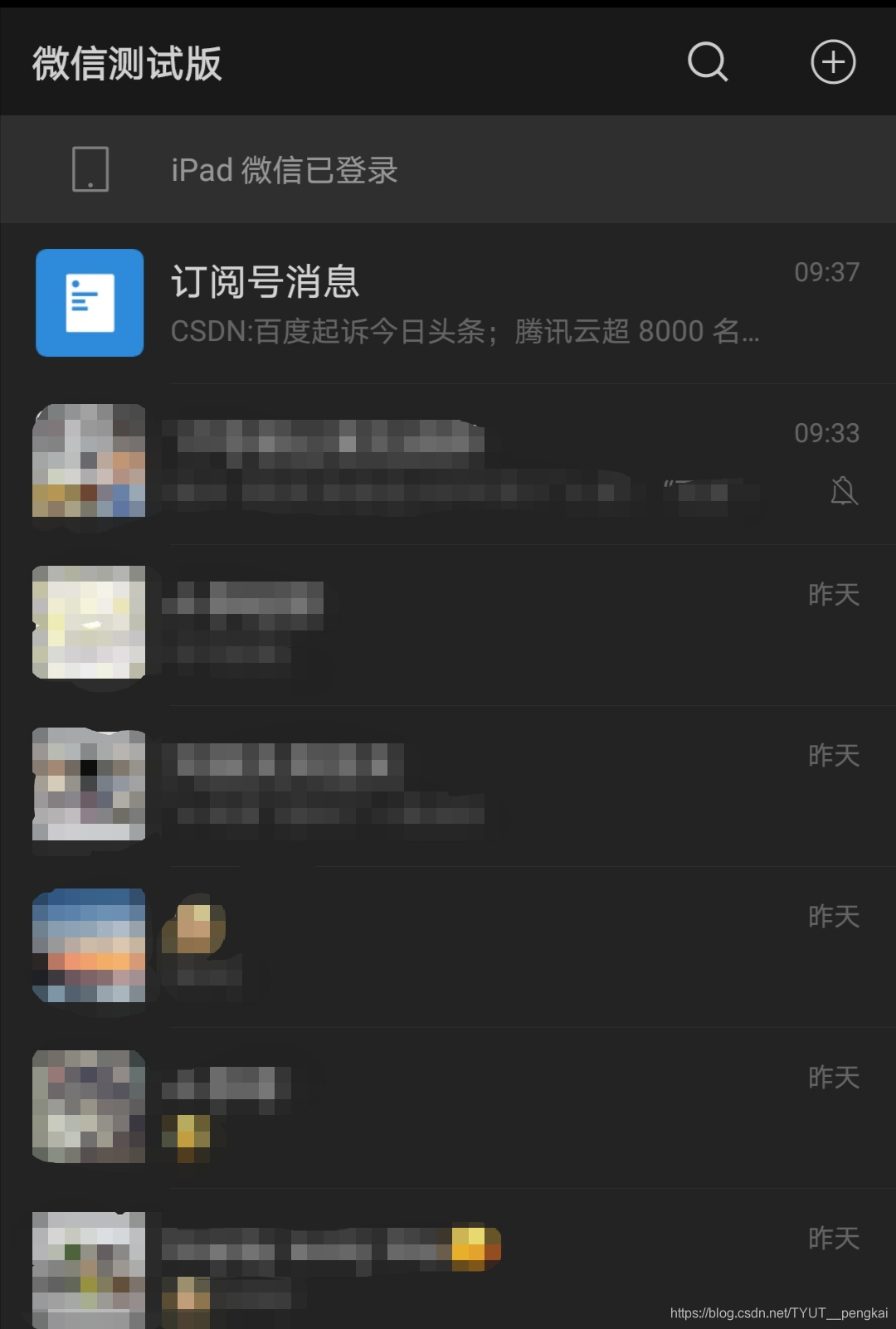The height and width of the screenshot is (1329, 896).
Task: Open the CSDN news preview message
Action: click(x=465, y=330)
